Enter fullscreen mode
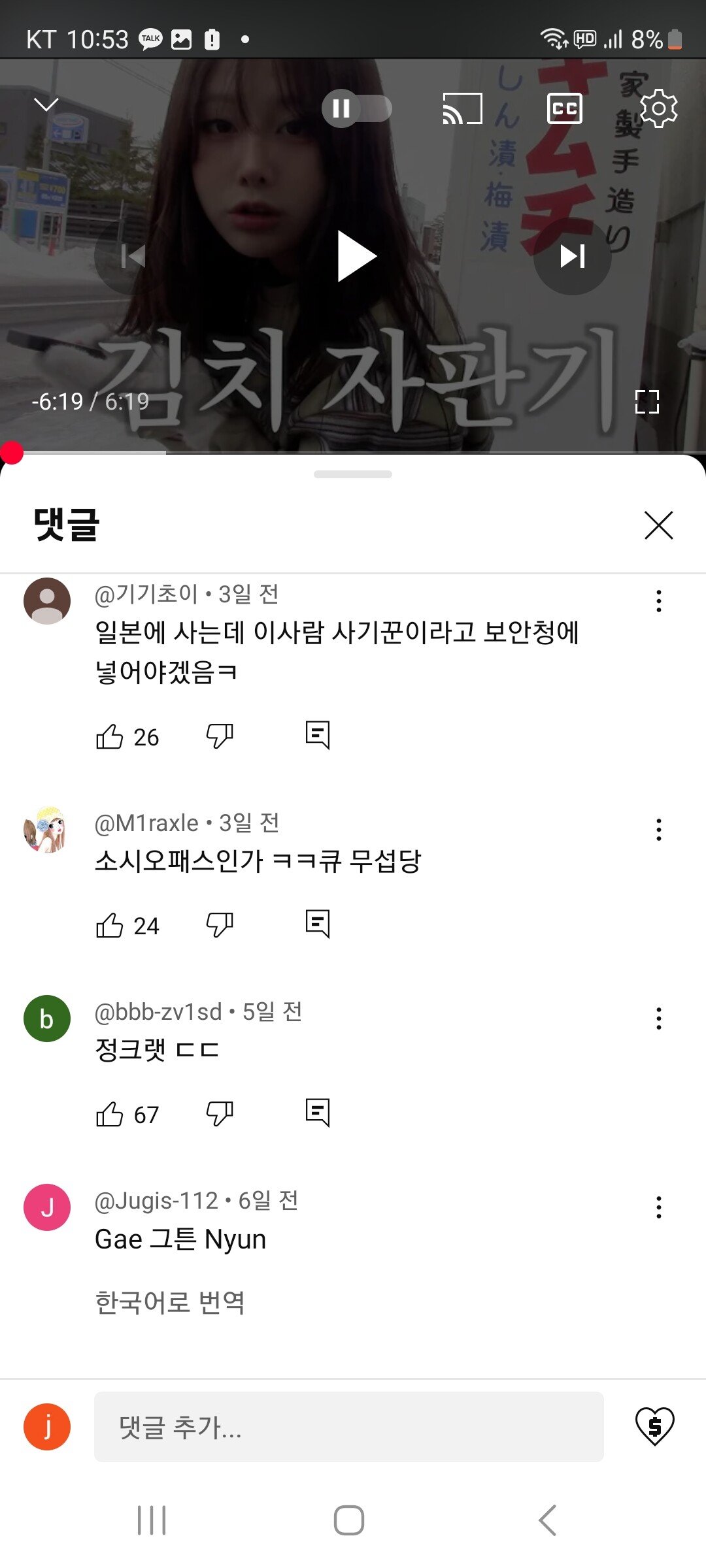The image size is (706, 1568). 647,402
